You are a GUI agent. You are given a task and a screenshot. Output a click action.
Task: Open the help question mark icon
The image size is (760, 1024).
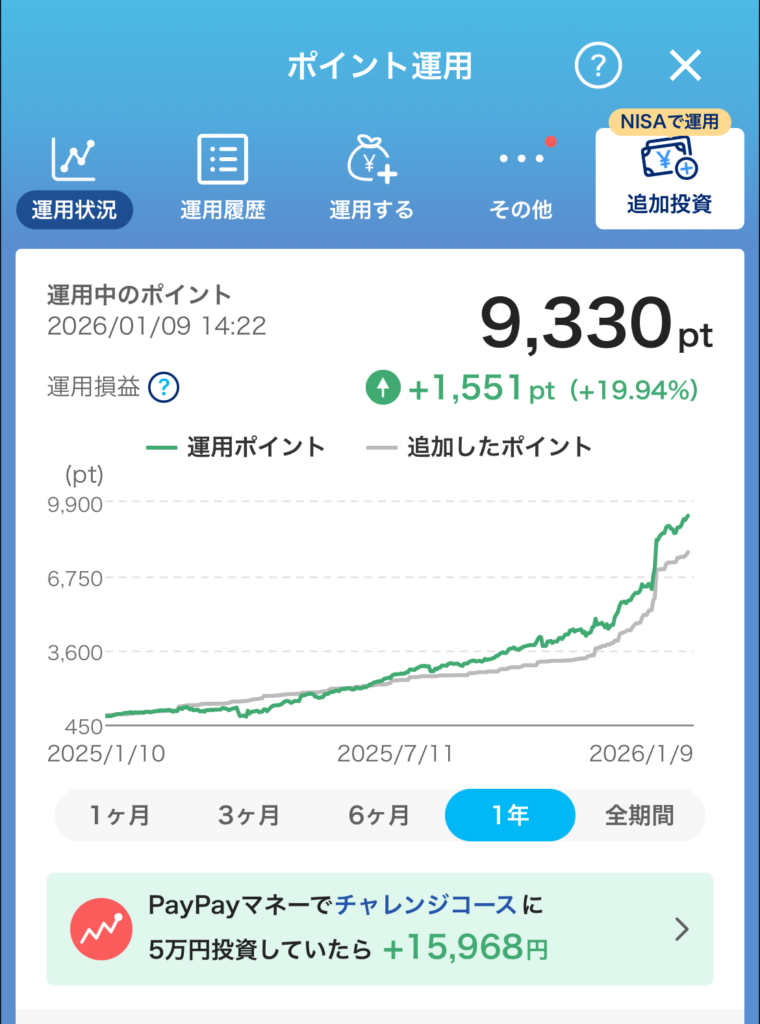pos(598,66)
